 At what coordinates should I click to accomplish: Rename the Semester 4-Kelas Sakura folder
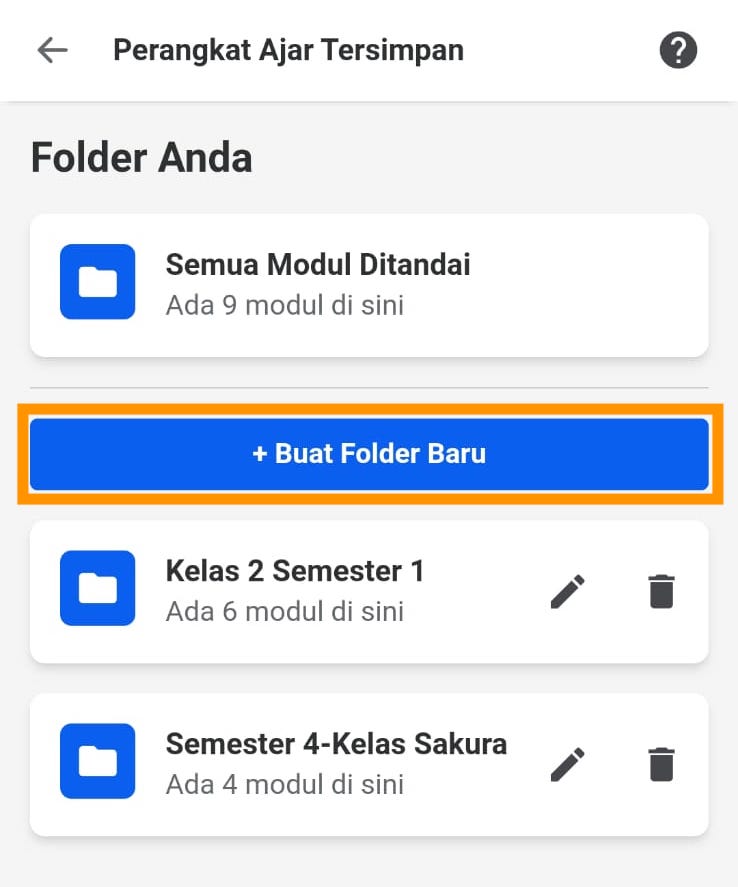568,765
